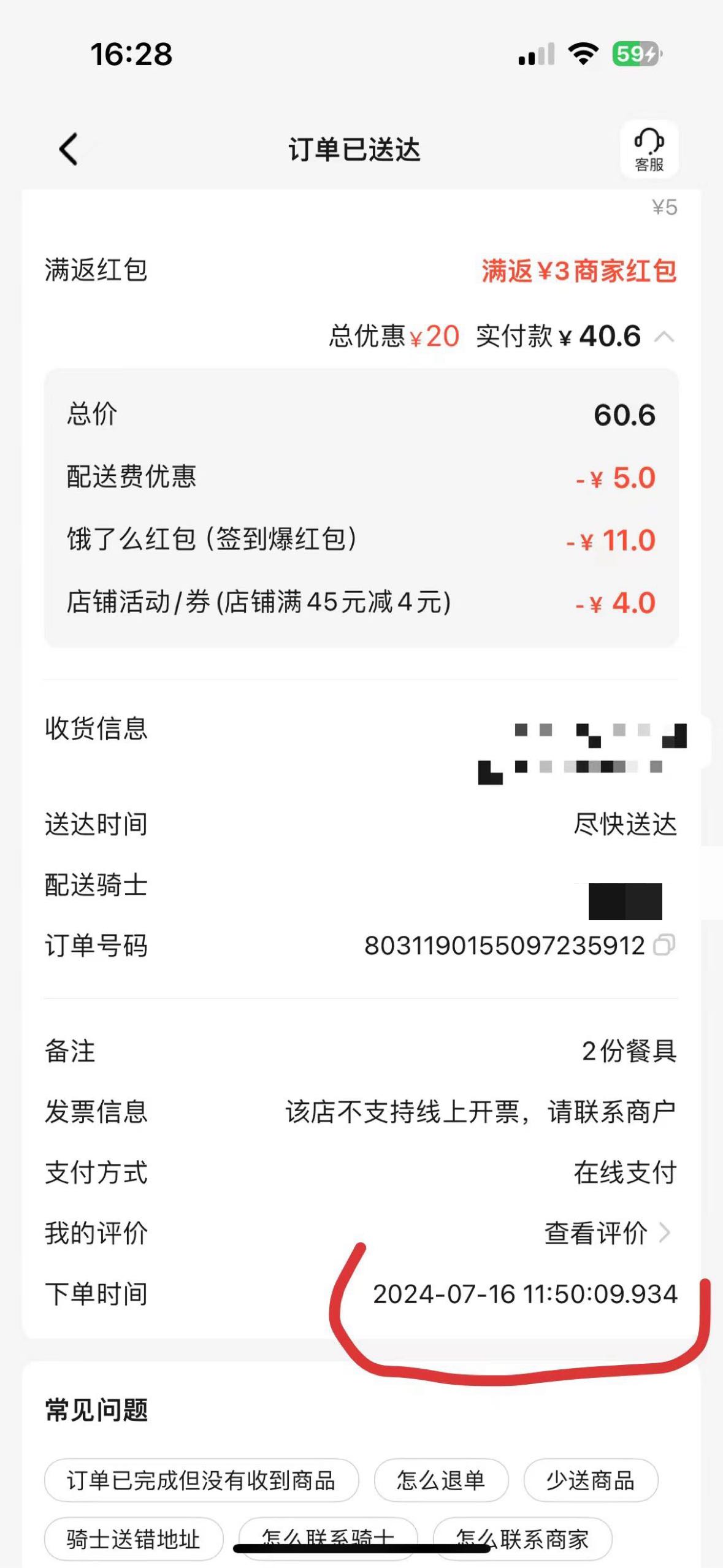Contact 客服 customer service

pos(649,150)
